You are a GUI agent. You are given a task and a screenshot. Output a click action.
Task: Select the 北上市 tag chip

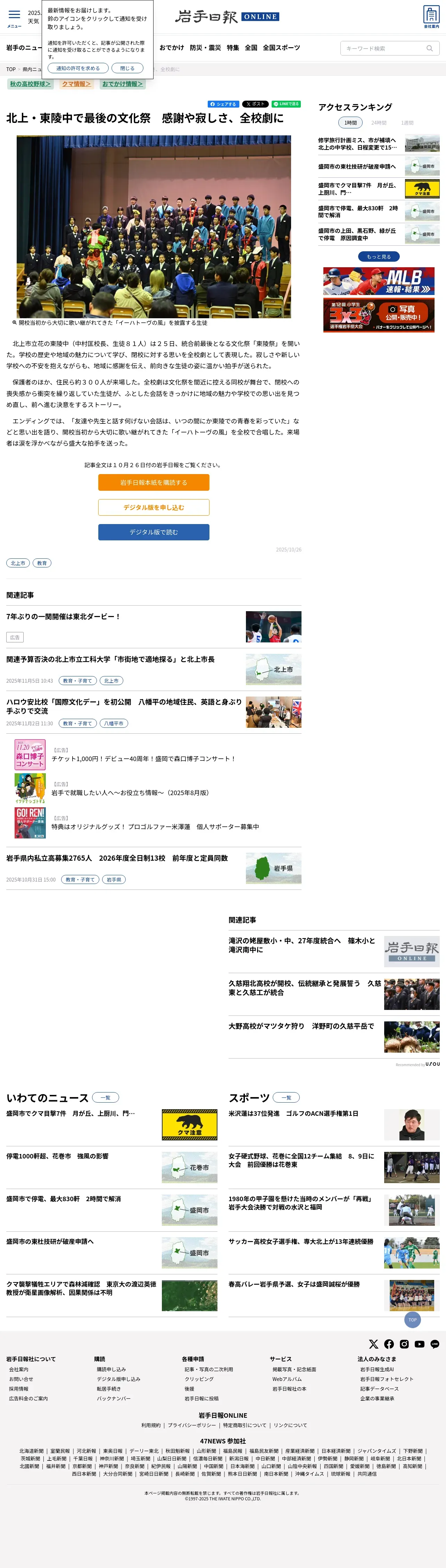point(18,563)
